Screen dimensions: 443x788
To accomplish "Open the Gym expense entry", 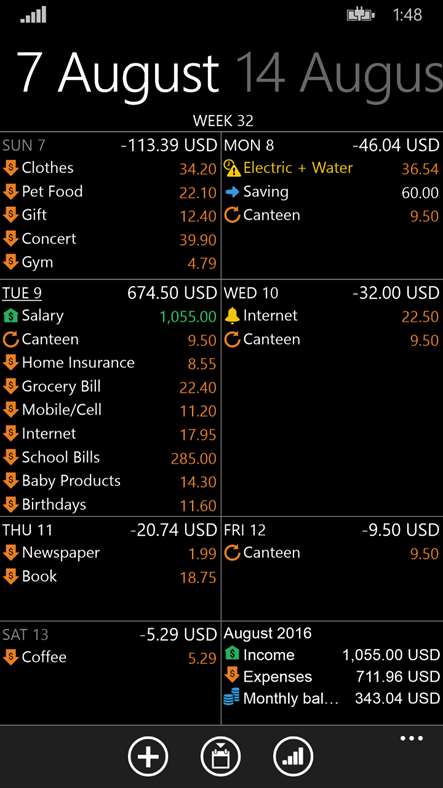I will [110, 262].
